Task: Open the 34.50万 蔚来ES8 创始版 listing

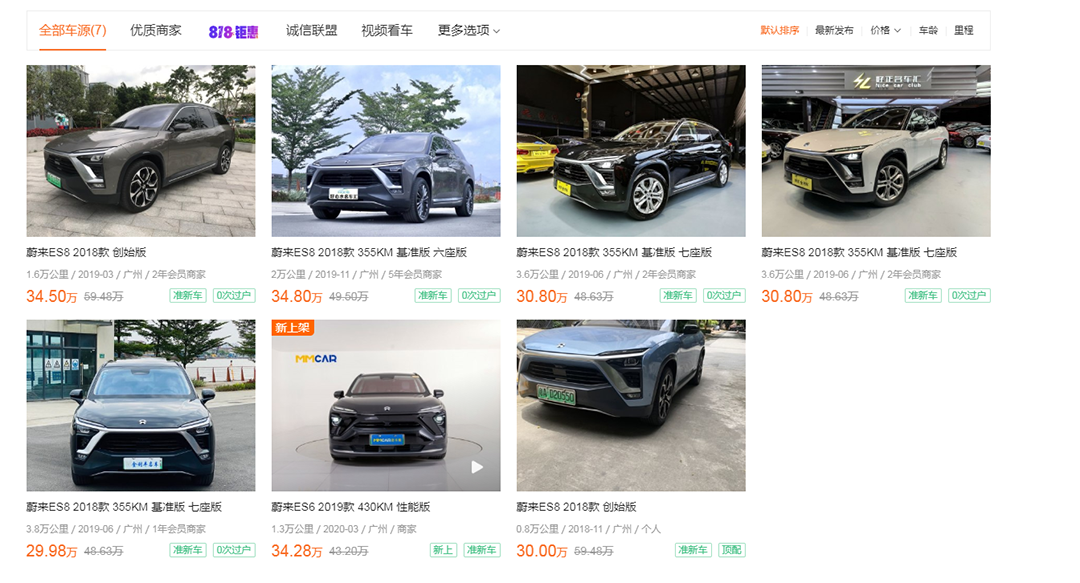Action: (x=140, y=150)
